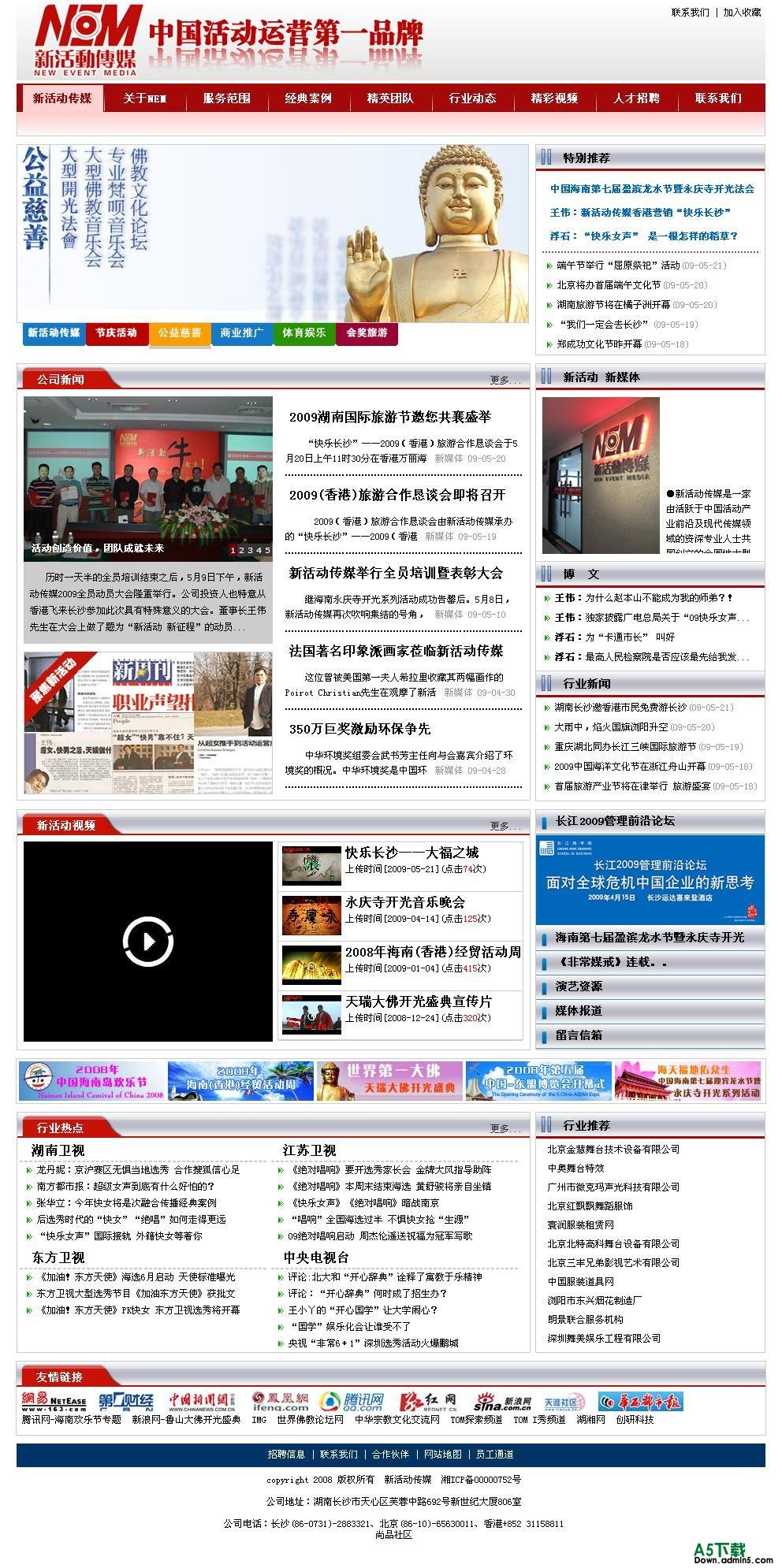Open the 人才招聘 navigation item
The width and height of the screenshot is (782, 1568).
[x=636, y=98]
